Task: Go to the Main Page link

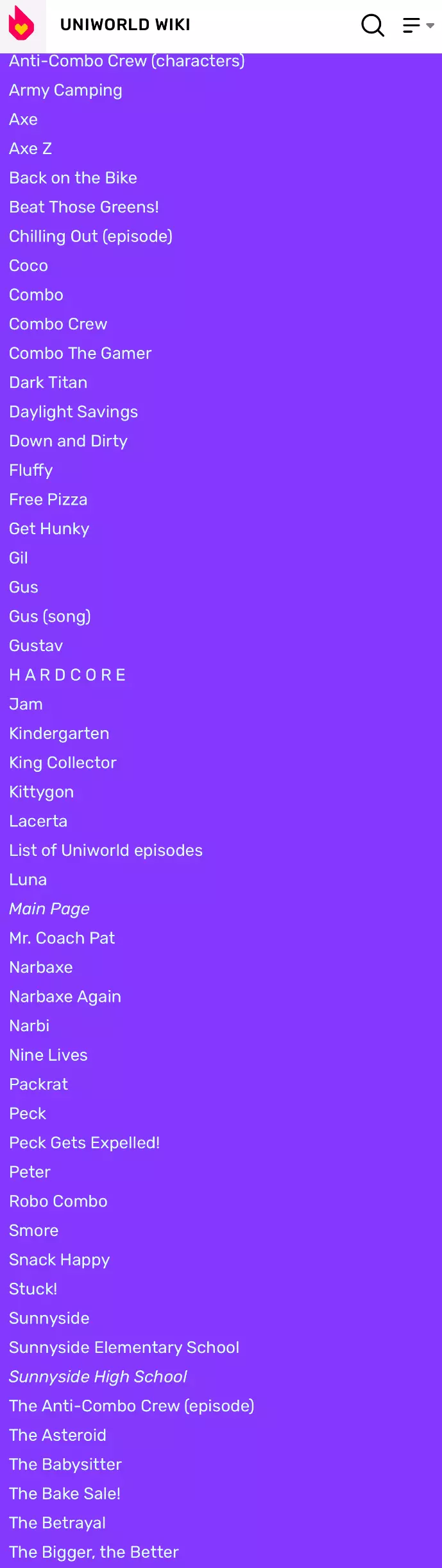Action: coord(49,909)
